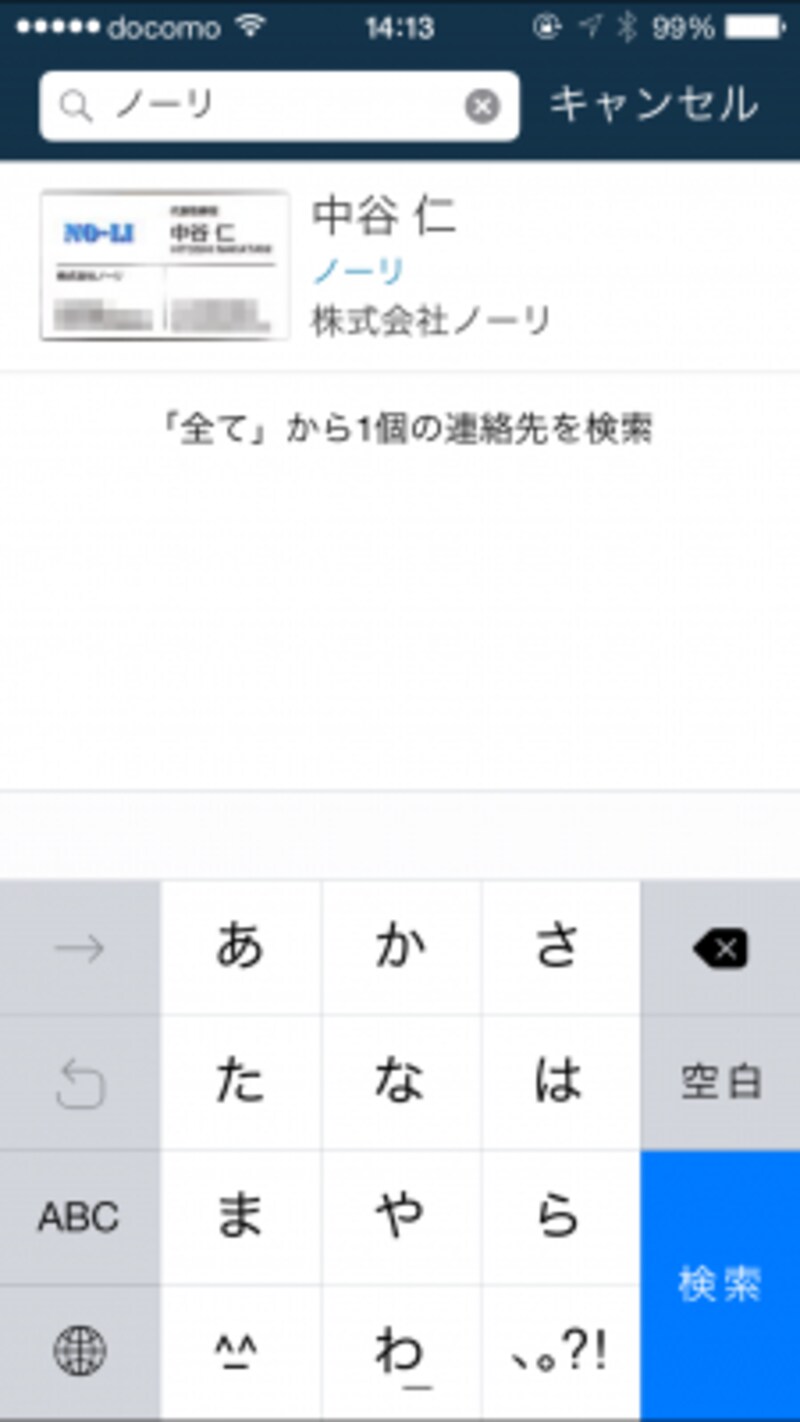Tap inside the search input field
Viewport: 800px width, 1422px height.
[250, 103]
